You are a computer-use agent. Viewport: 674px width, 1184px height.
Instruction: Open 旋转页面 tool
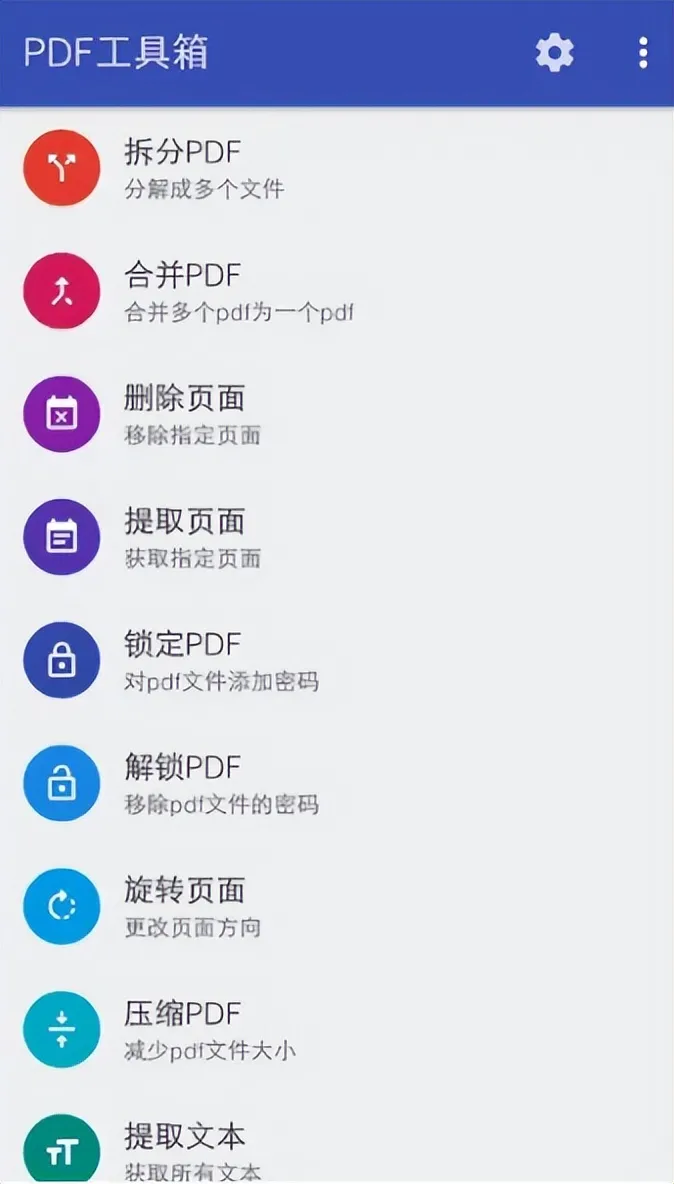click(337, 906)
